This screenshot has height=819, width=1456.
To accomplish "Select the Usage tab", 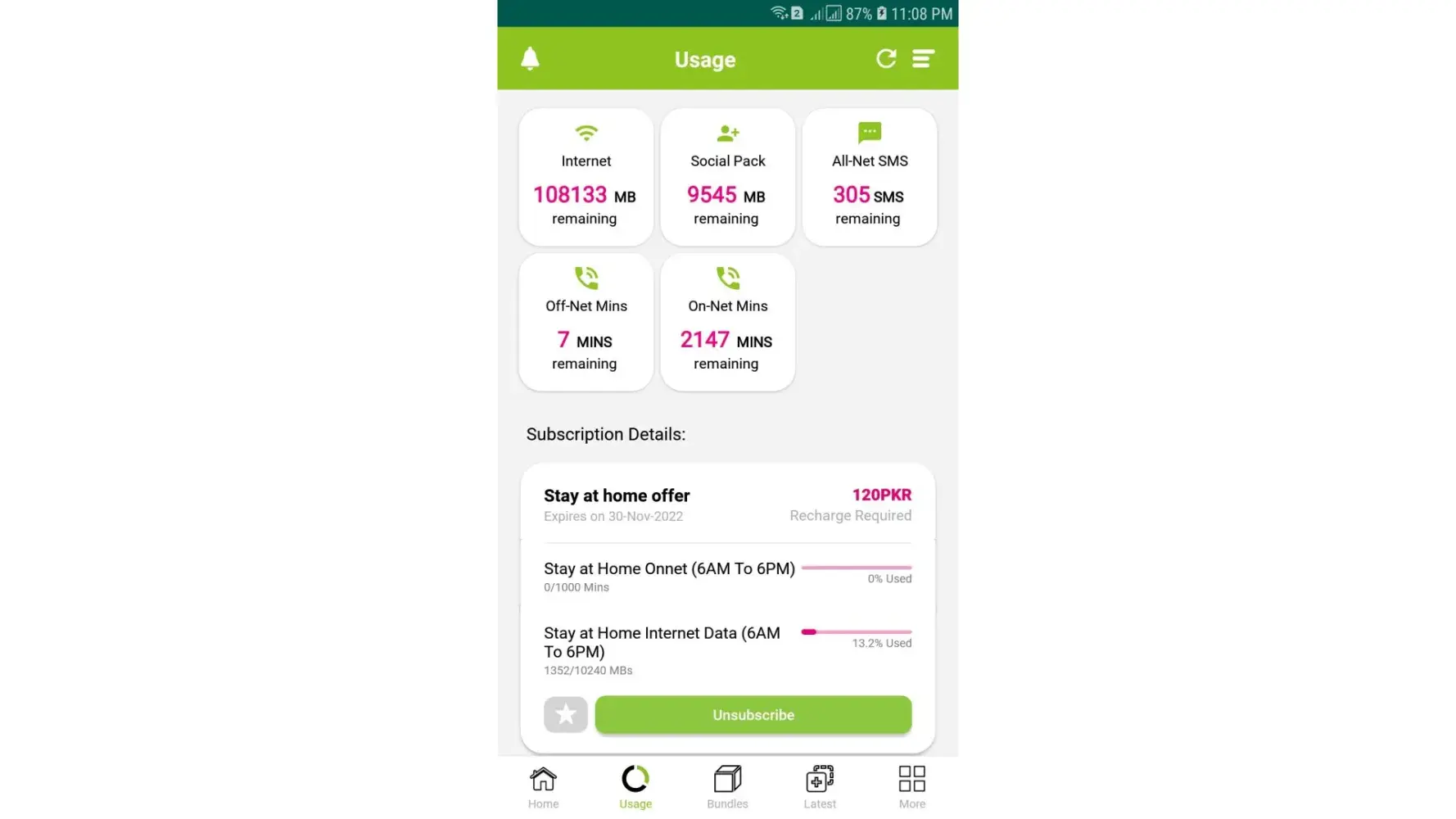I will coord(635,787).
